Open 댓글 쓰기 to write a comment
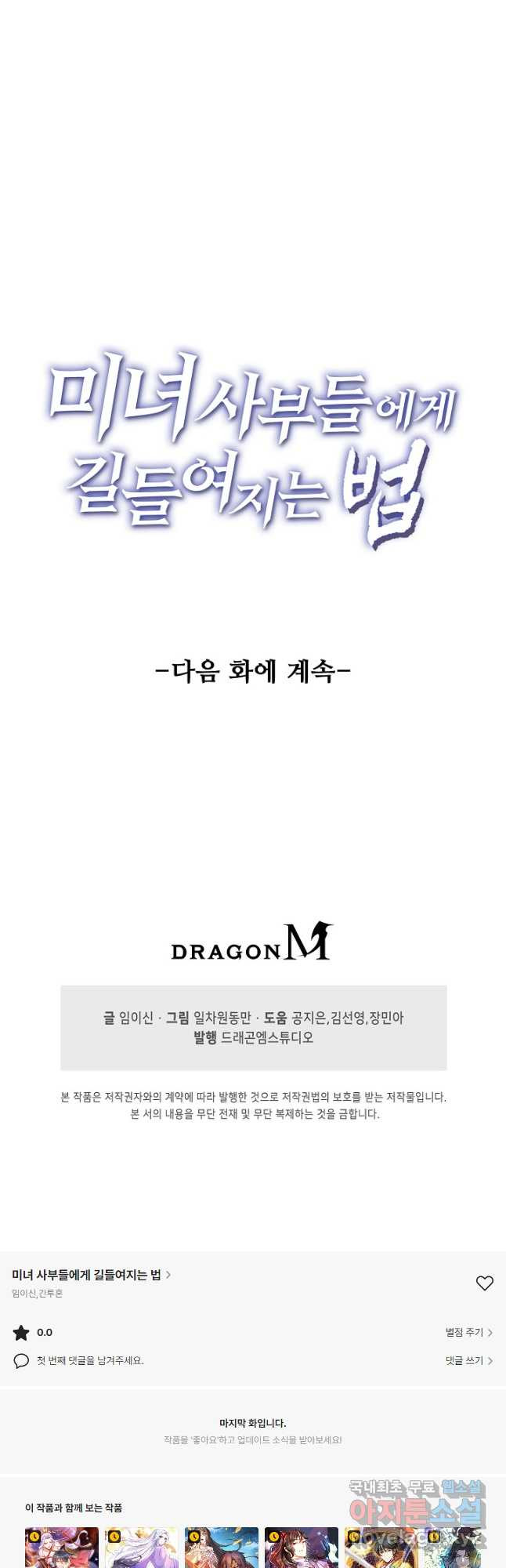The image size is (506, 1568). (x=468, y=1360)
